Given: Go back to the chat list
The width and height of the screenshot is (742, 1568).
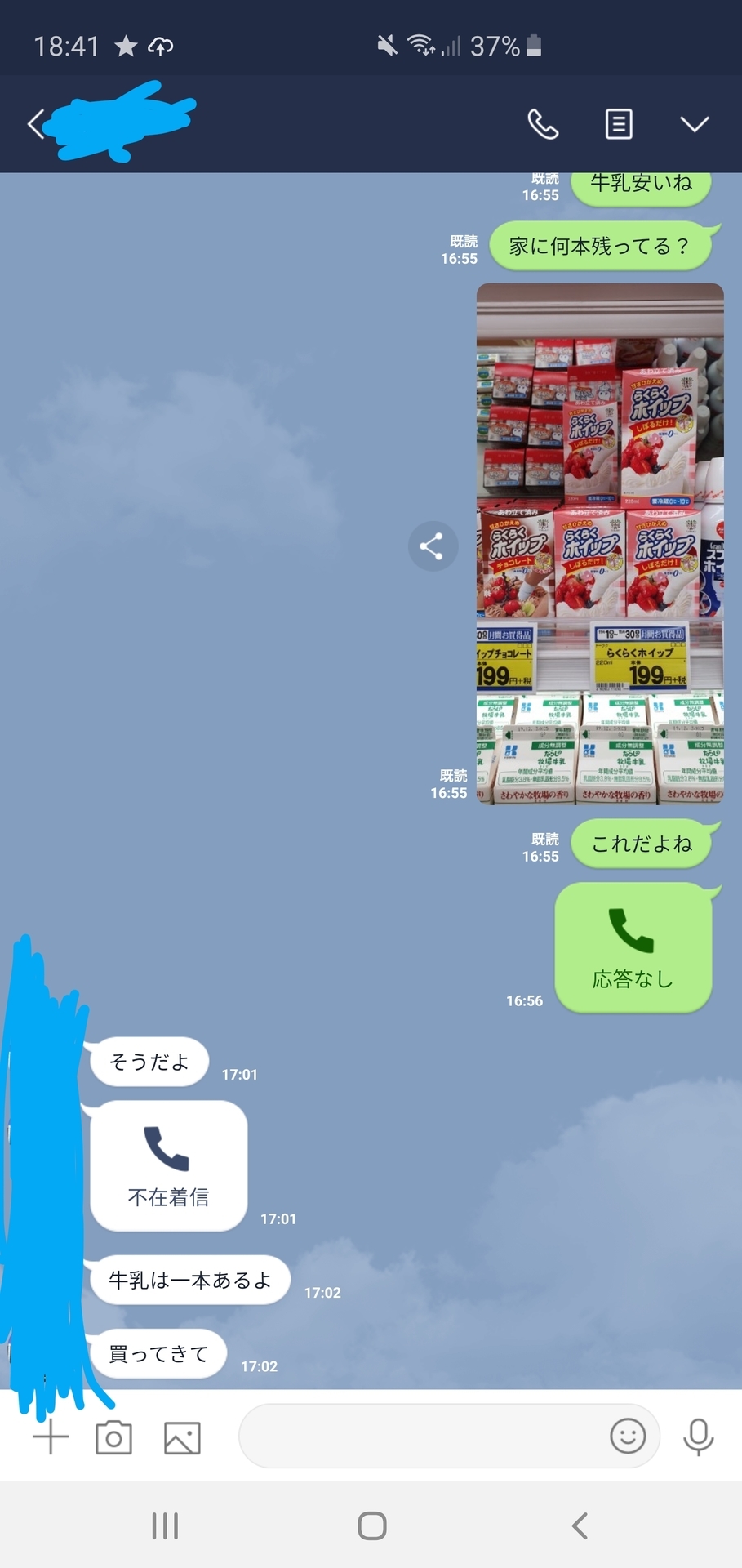Looking at the screenshot, I should [35, 125].
